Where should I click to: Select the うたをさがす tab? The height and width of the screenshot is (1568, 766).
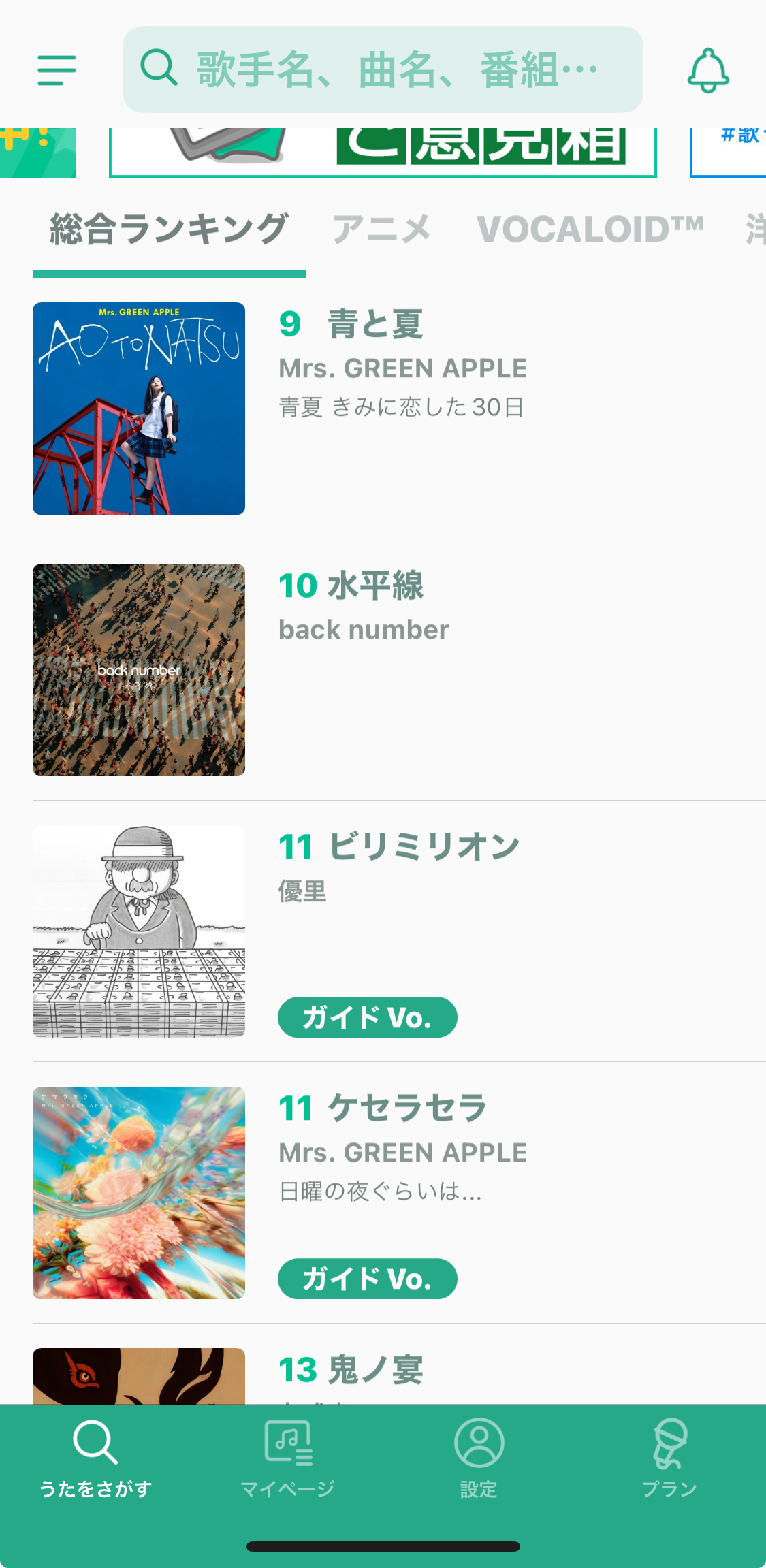95,1458
